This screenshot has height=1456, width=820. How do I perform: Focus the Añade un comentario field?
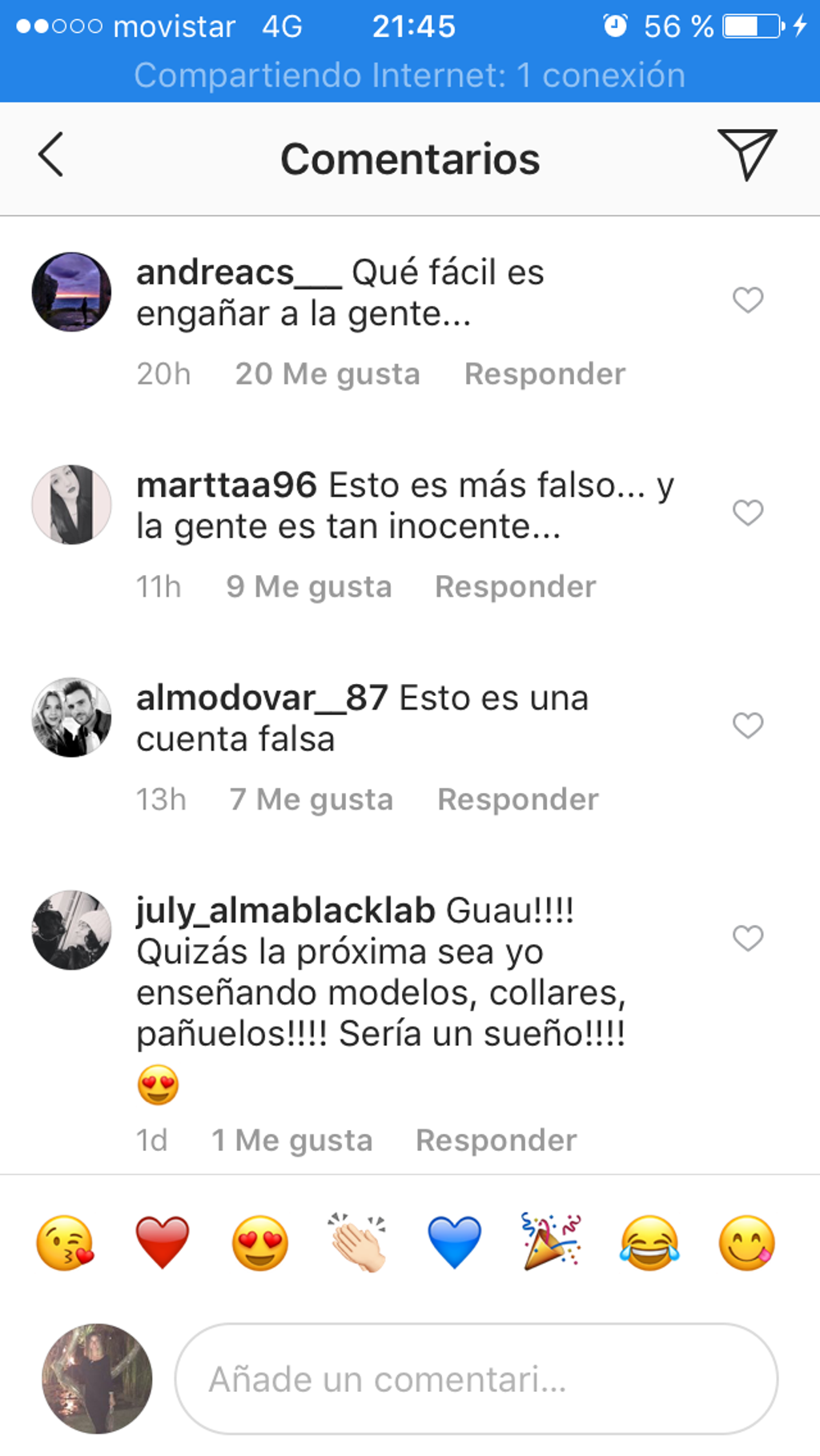pyautogui.click(x=476, y=1379)
